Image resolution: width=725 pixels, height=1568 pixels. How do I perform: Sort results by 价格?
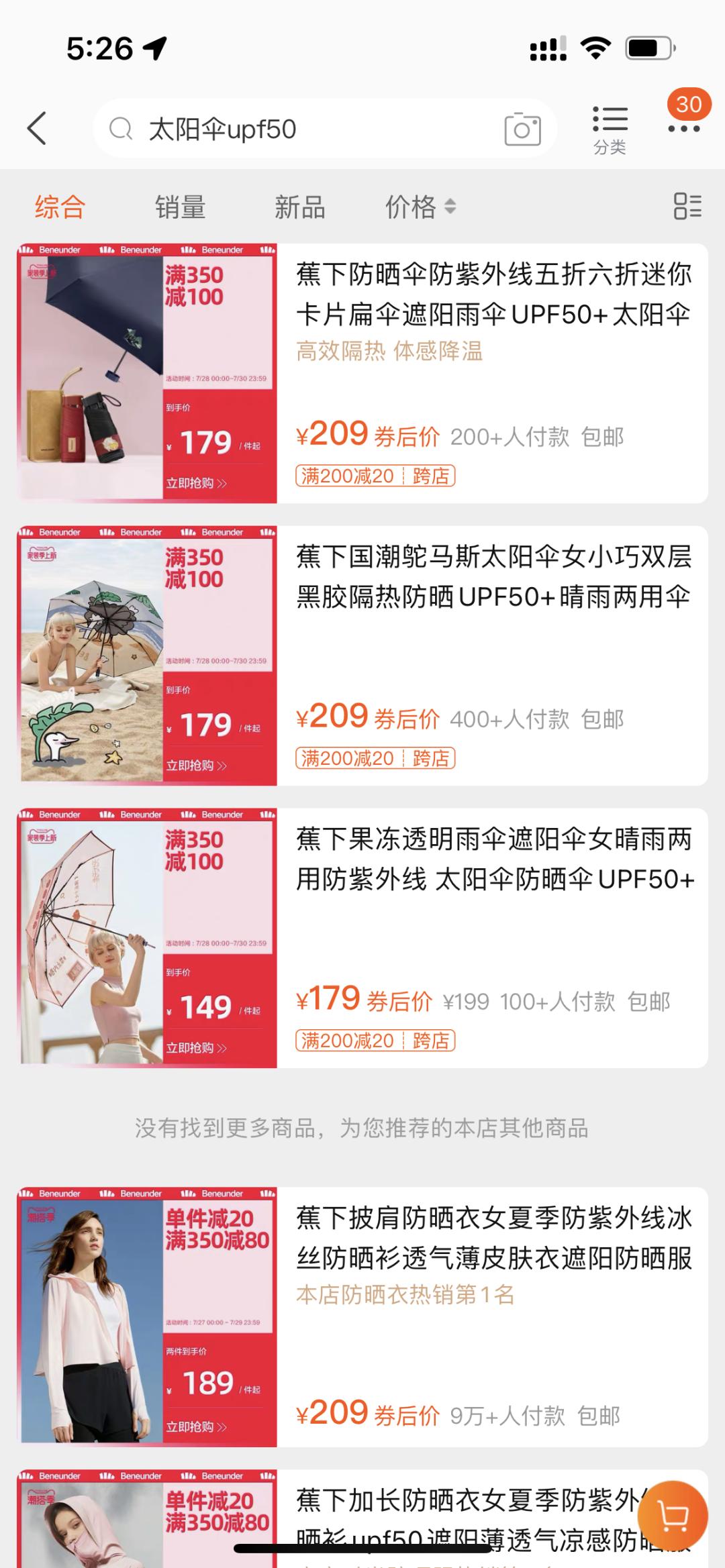coord(420,207)
